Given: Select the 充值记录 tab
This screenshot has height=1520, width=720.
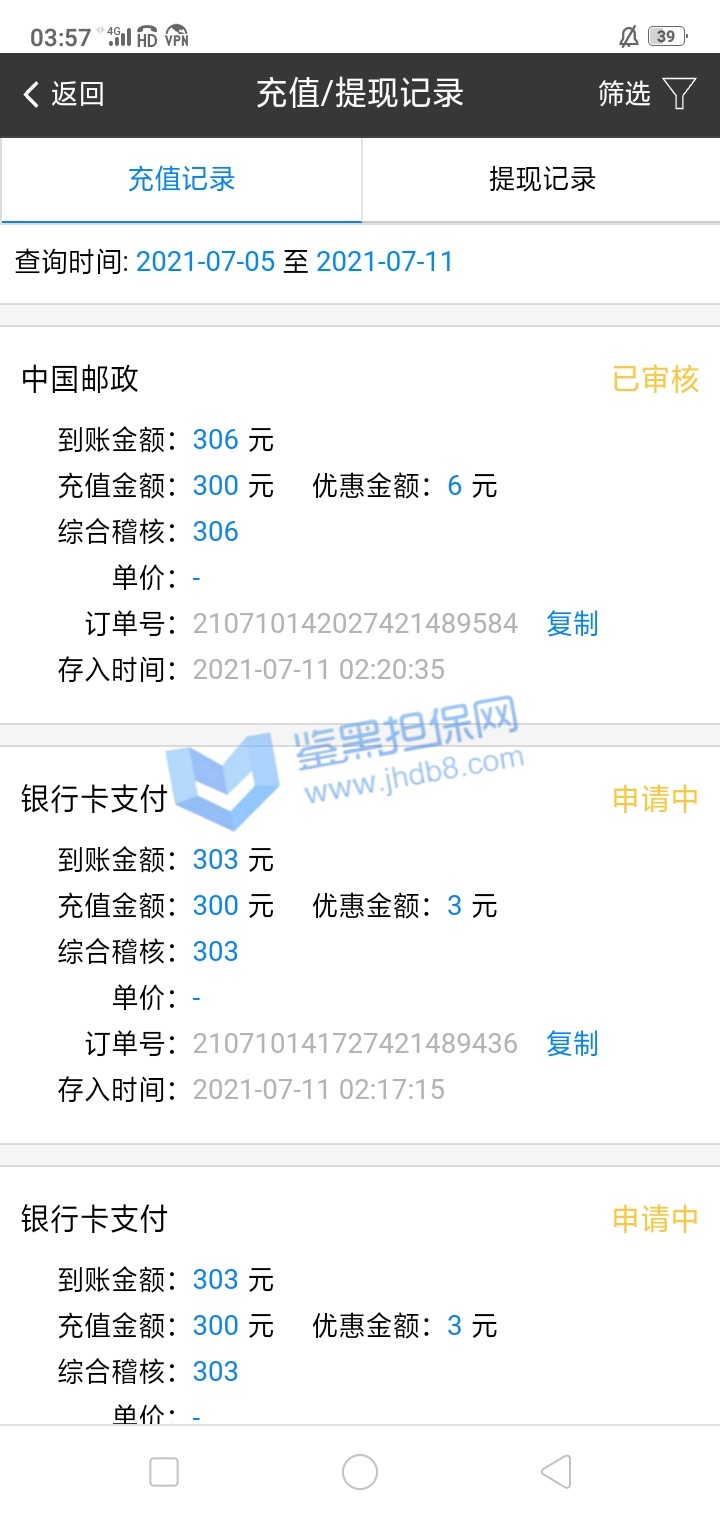Looking at the screenshot, I should (181, 180).
